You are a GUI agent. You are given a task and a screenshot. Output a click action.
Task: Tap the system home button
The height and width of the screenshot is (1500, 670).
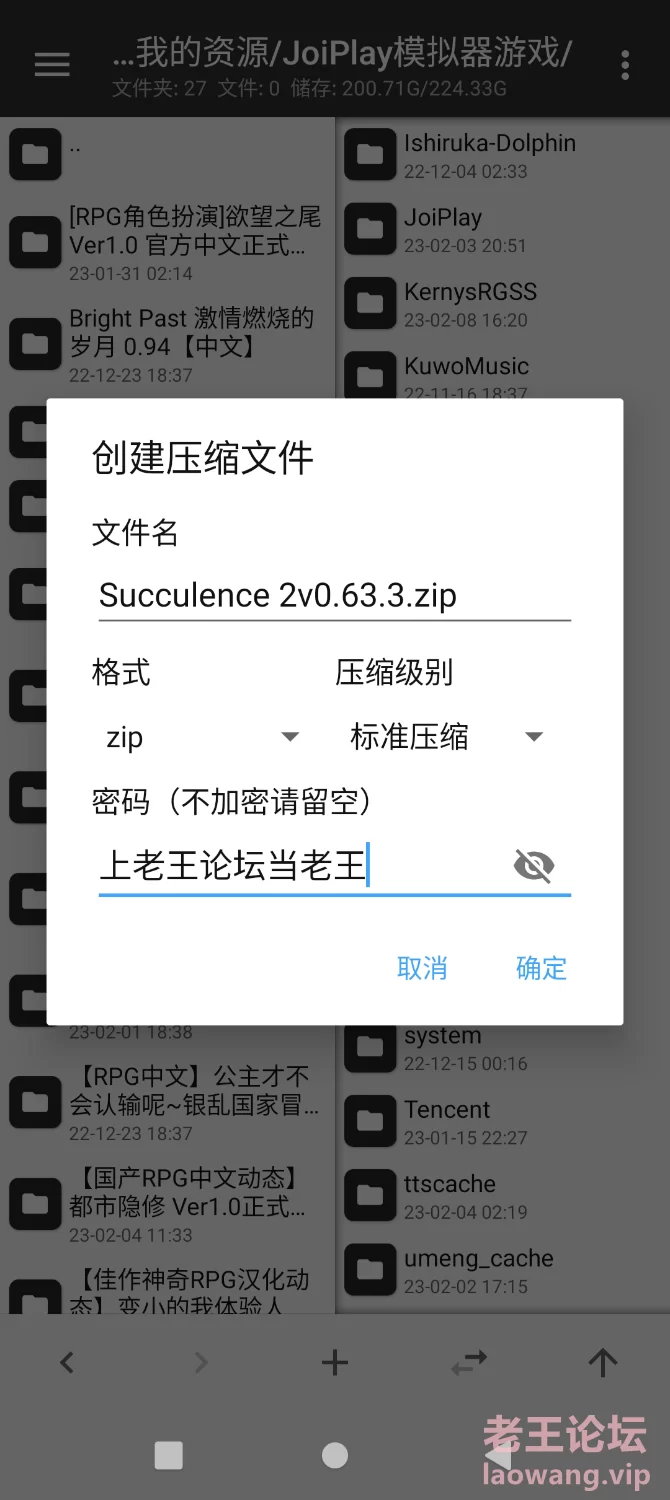(335, 1455)
